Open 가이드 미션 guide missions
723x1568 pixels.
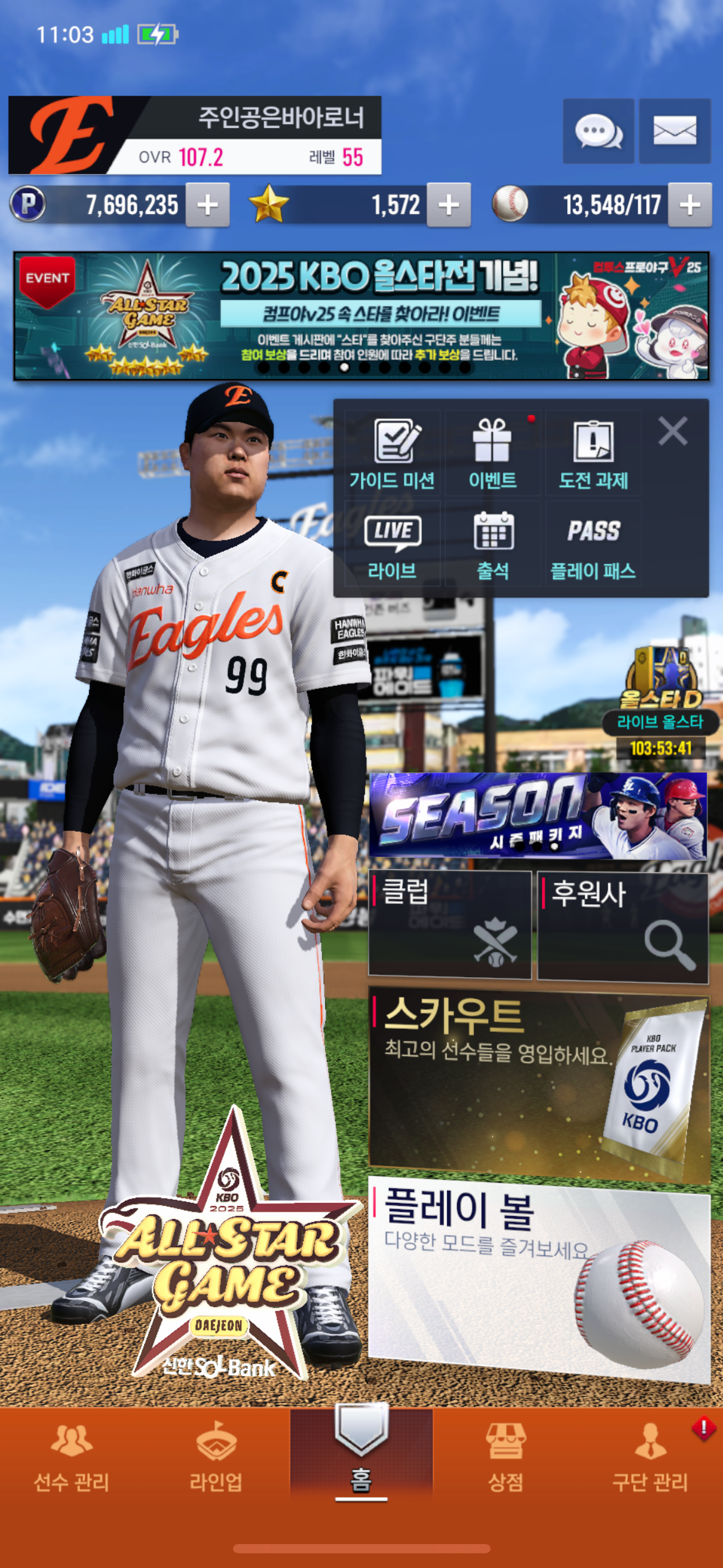392,454
